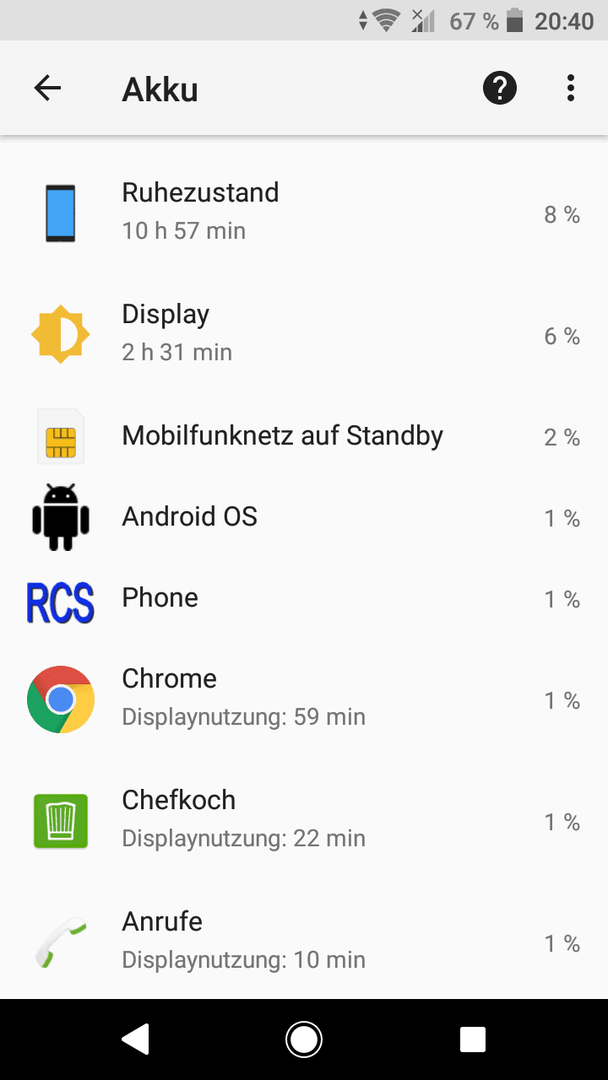
Task: Open Android OS battery details
Action: [304, 517]
